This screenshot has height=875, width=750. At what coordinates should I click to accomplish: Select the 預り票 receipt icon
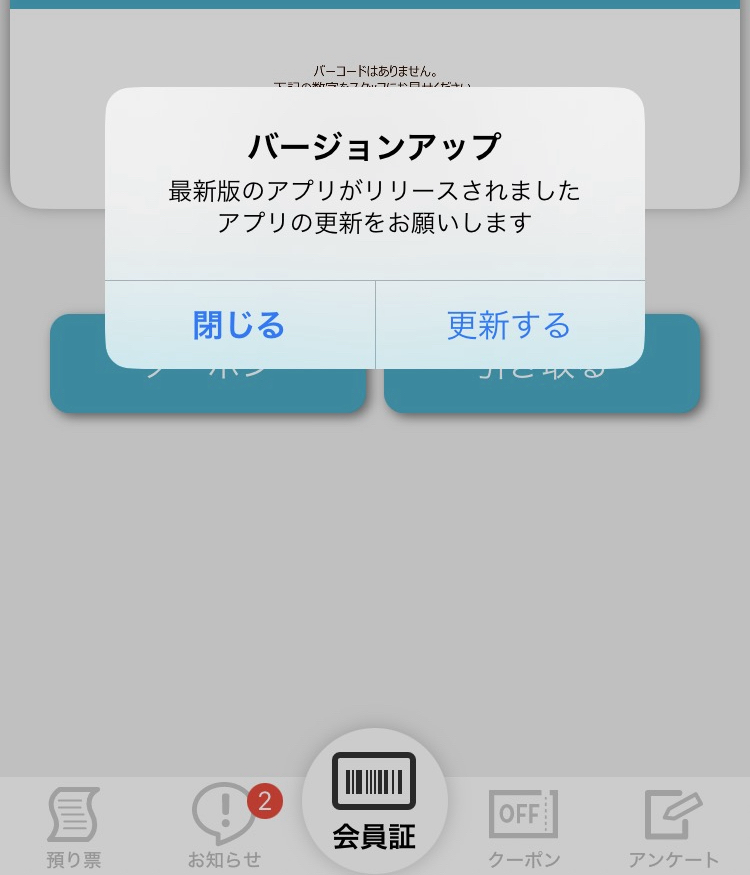(x=73, y=815)
